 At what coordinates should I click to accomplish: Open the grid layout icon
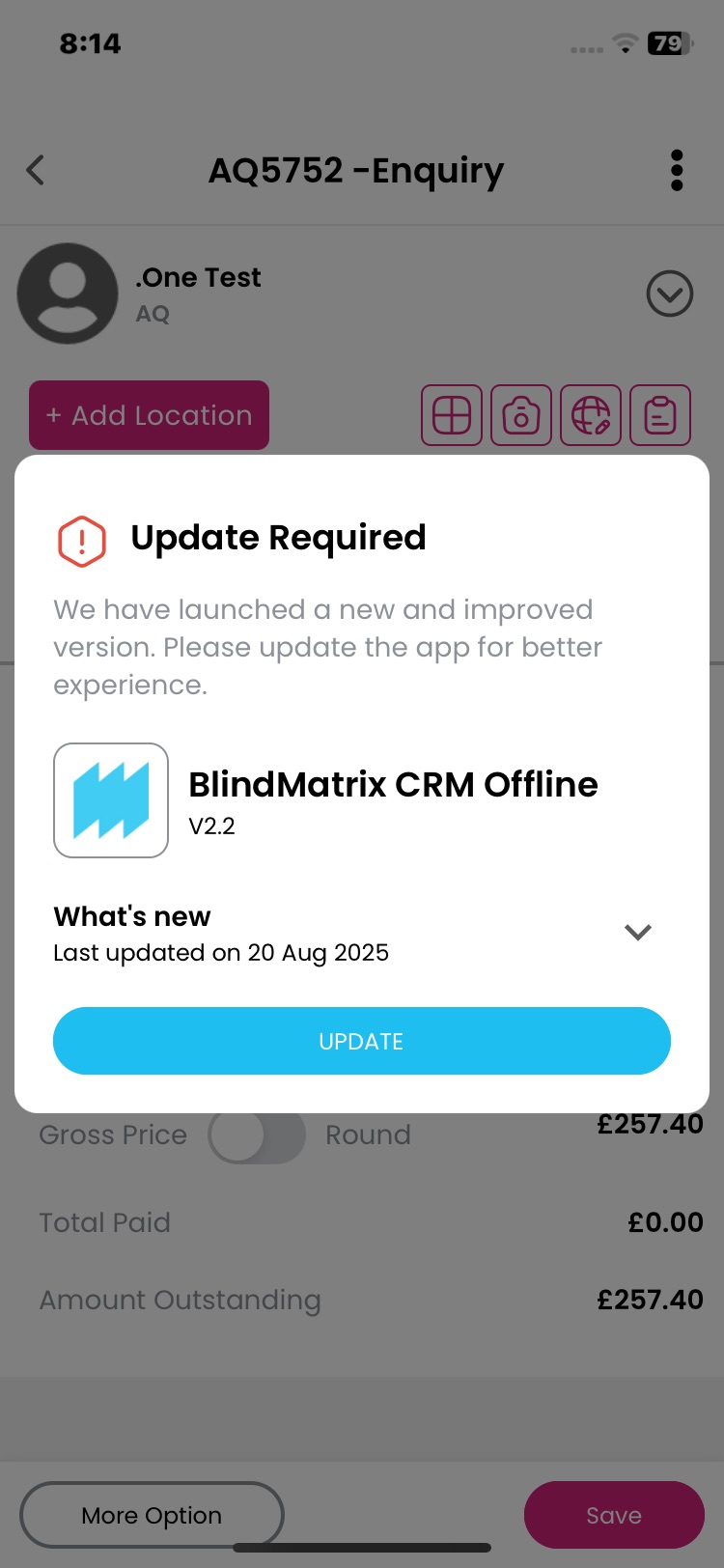coord(452,416)
